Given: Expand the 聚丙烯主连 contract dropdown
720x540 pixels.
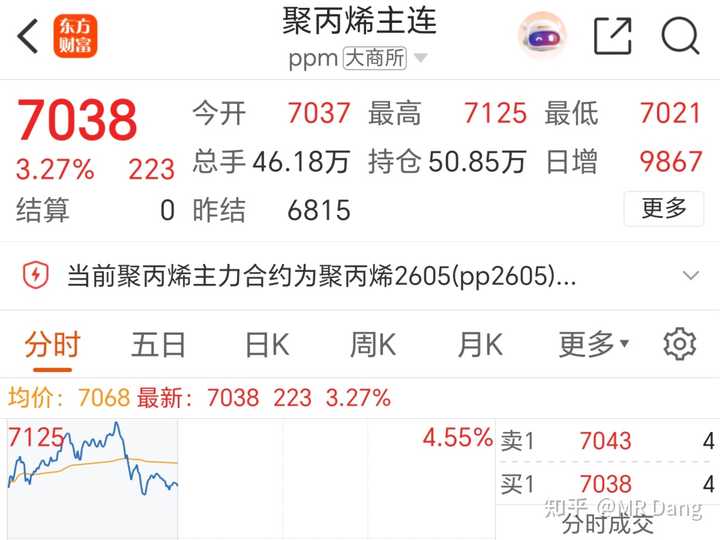Looking at the screenshot, I should [420, 58].
